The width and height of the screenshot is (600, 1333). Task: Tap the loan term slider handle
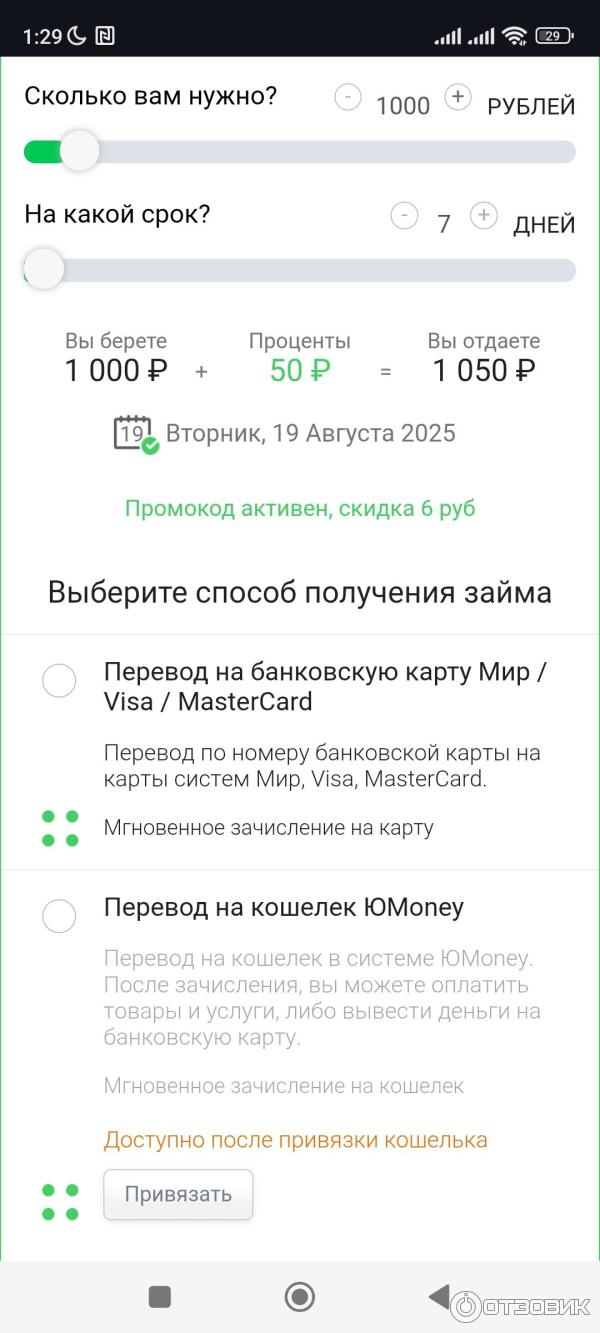43,270
